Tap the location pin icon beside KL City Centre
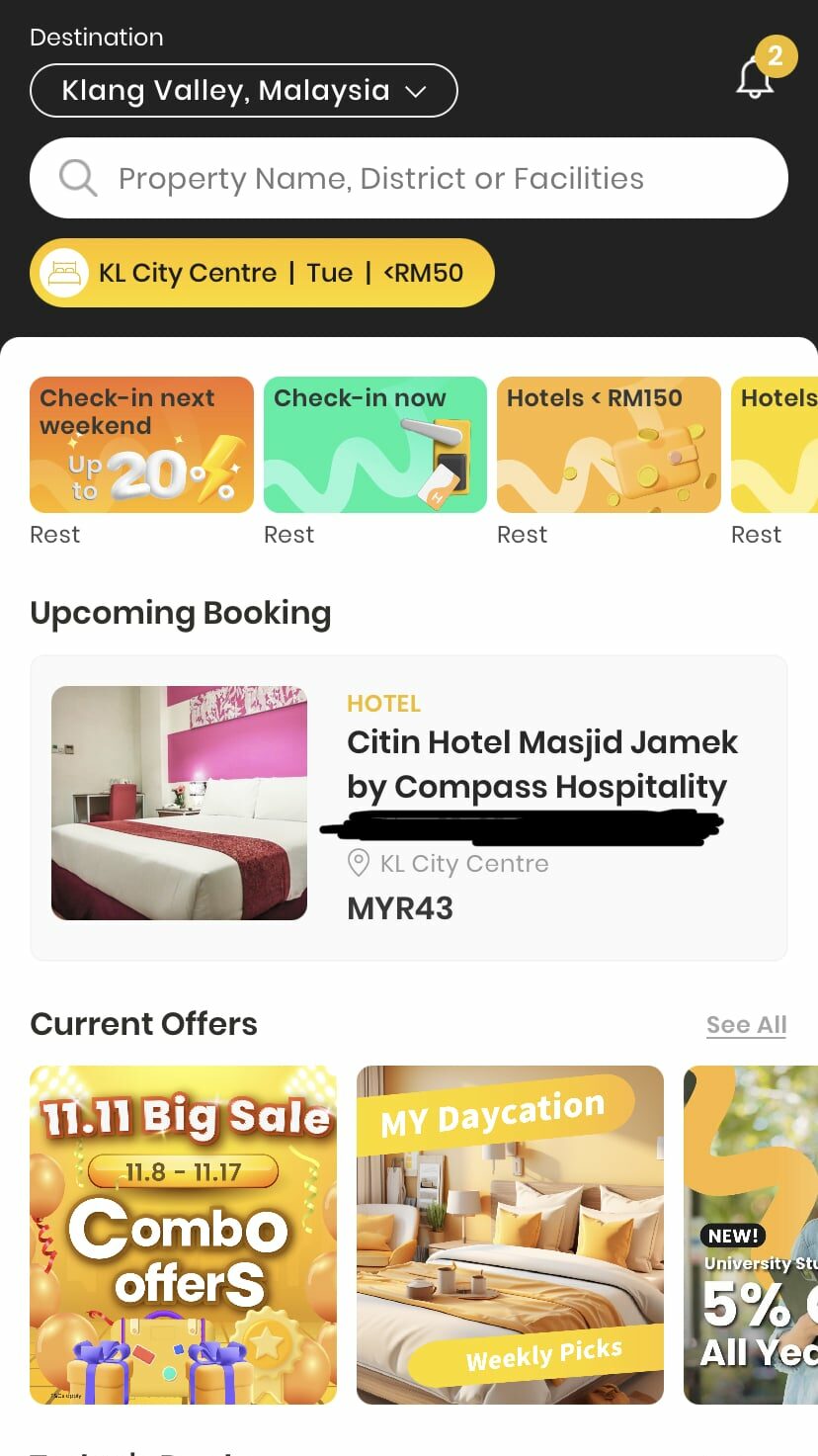The height and width of the screenshot is (1456, 818). (x=358, y=863)
